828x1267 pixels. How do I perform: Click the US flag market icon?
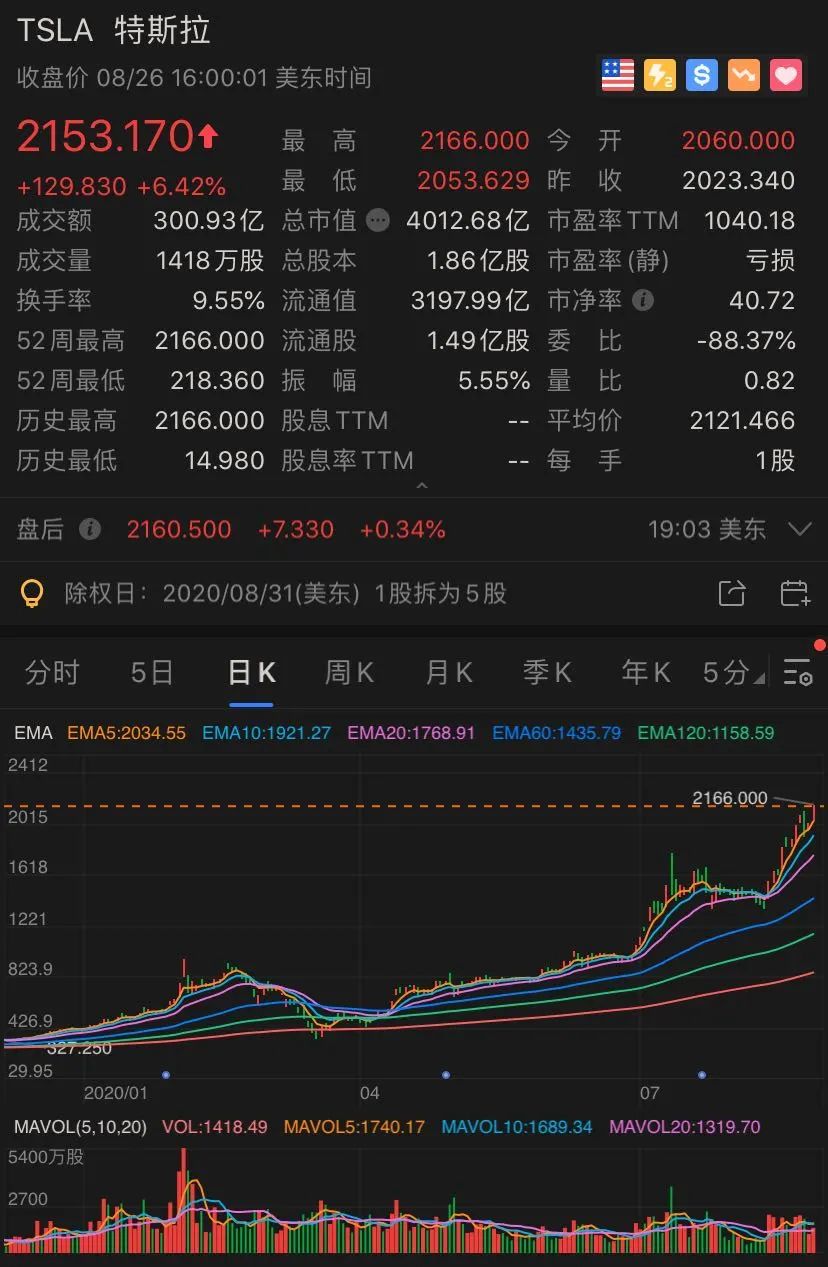tap(616, 74)
